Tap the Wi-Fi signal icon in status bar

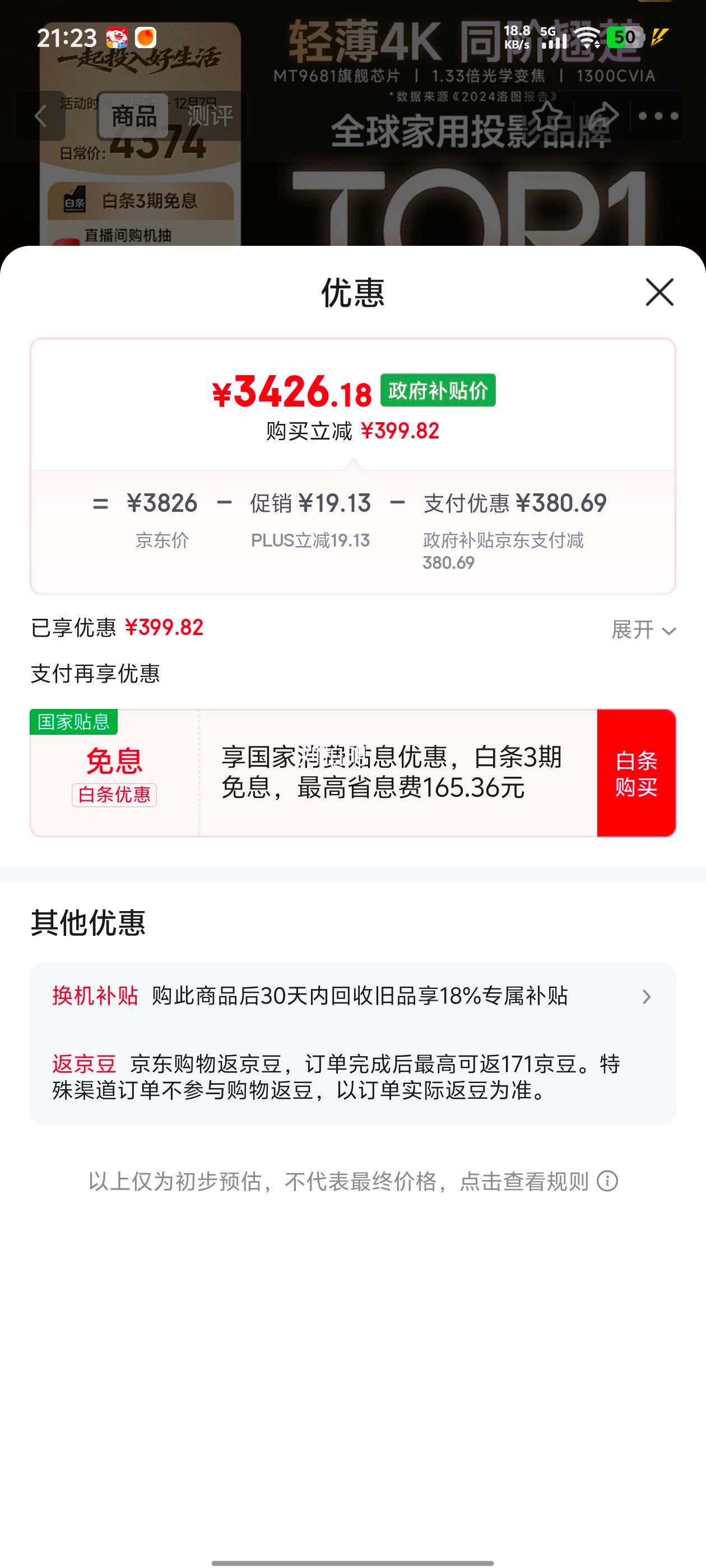(588, 38)
